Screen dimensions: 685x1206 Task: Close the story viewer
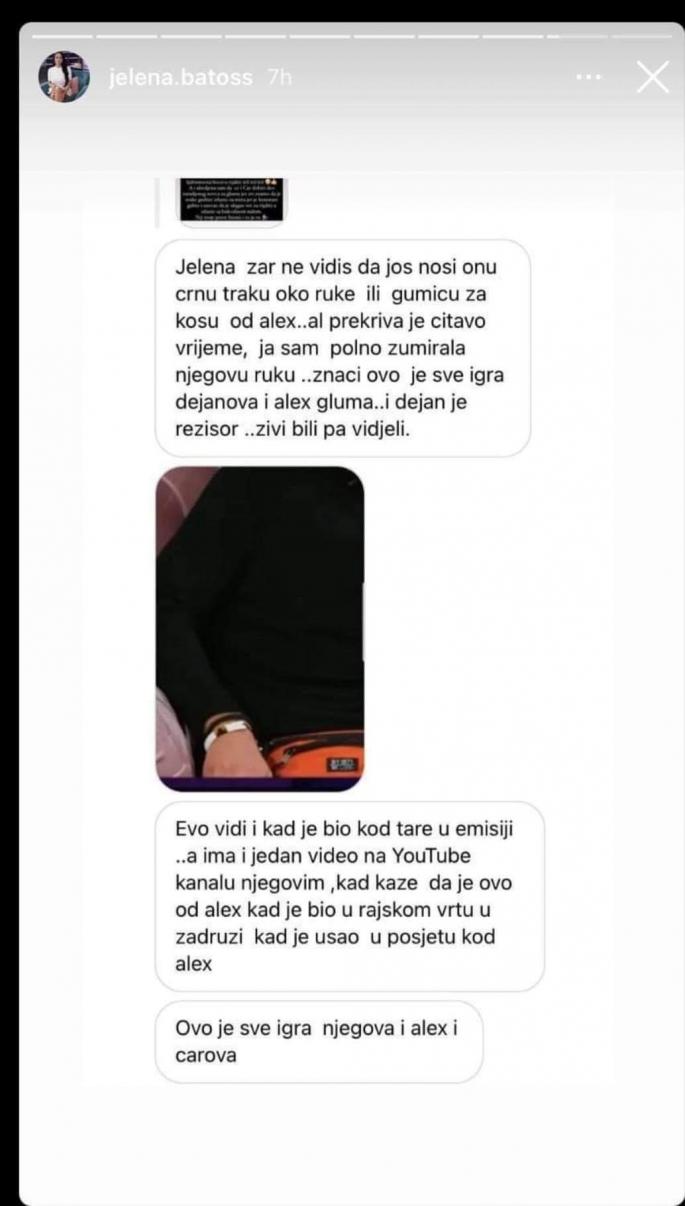pyautogui.click(x=652, y=77)
